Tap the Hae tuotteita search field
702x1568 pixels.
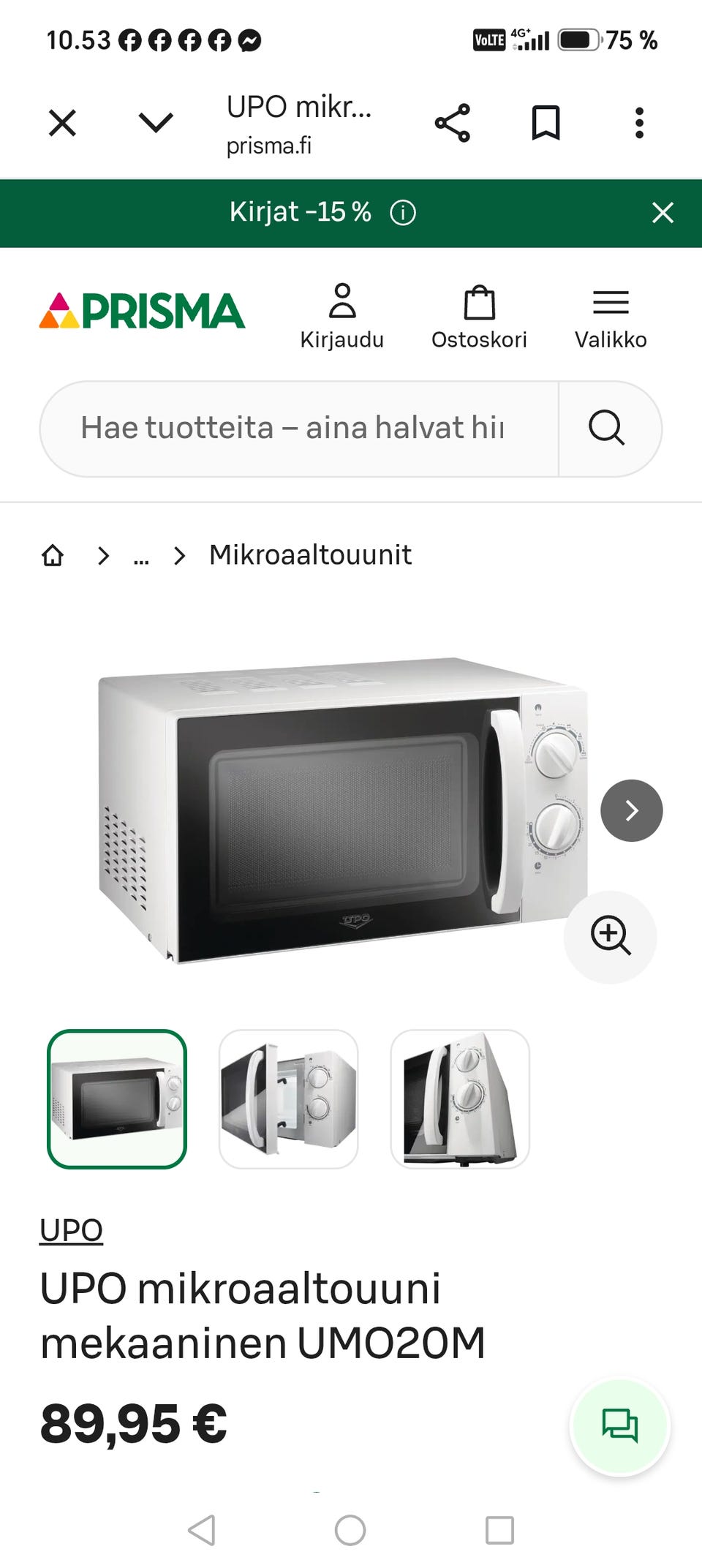tap(300, 429)
